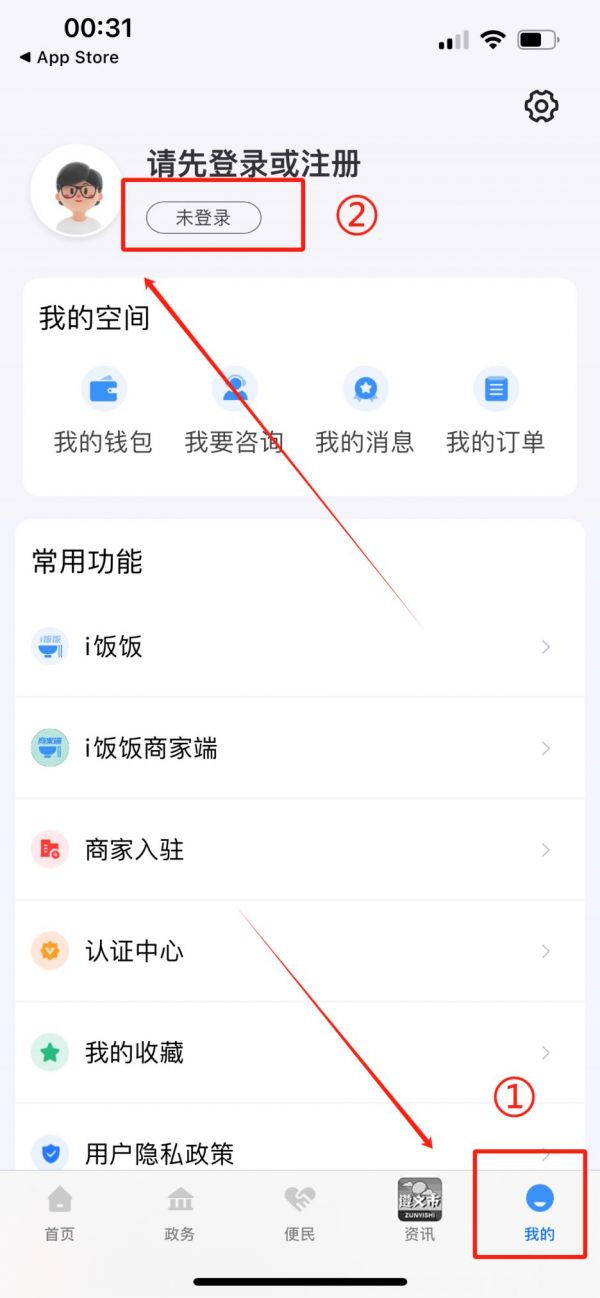Select 商家入驻 merchant onboarding
Image resolution: width=600 pixels, height=1298 pixels.
pos(300,850)
